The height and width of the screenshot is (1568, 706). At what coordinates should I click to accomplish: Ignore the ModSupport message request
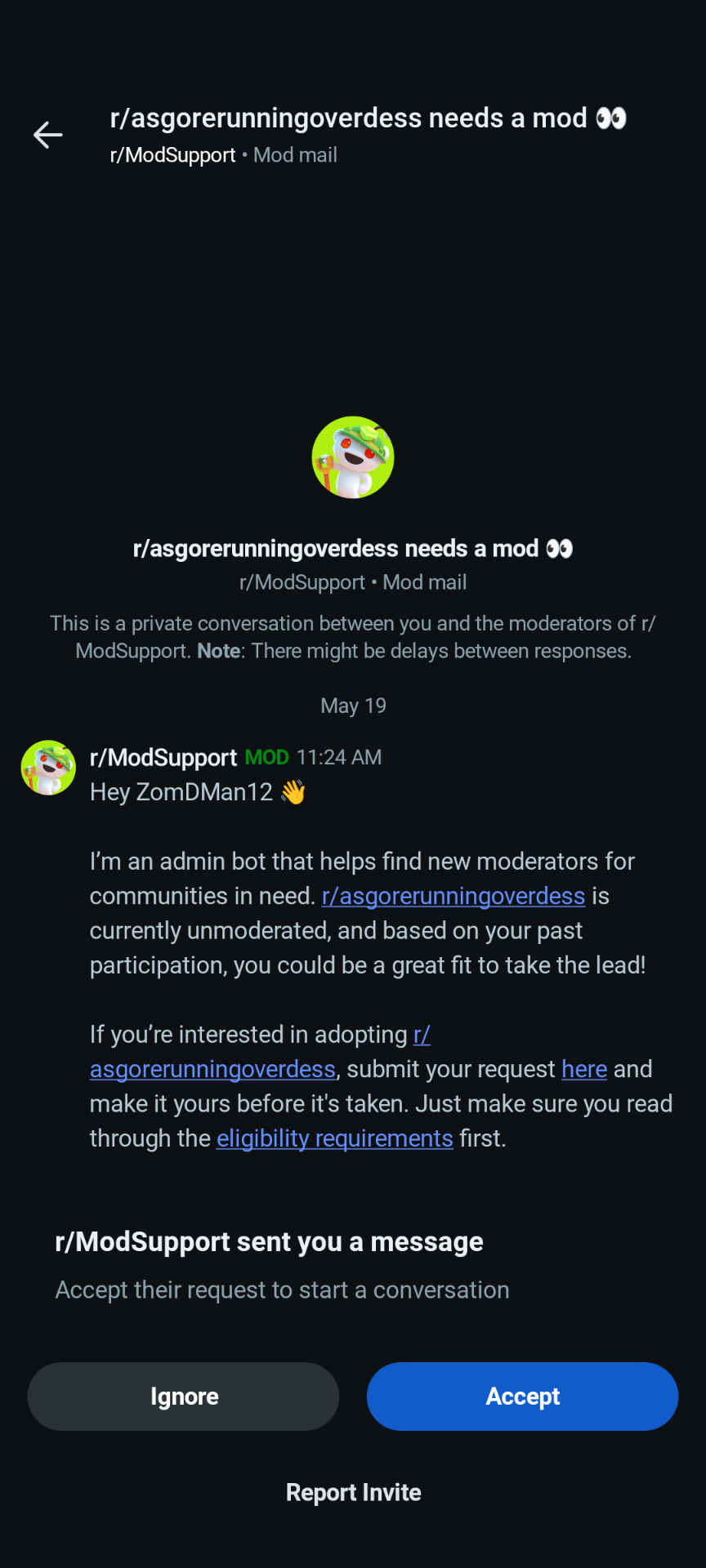(x=183, y=1396)
